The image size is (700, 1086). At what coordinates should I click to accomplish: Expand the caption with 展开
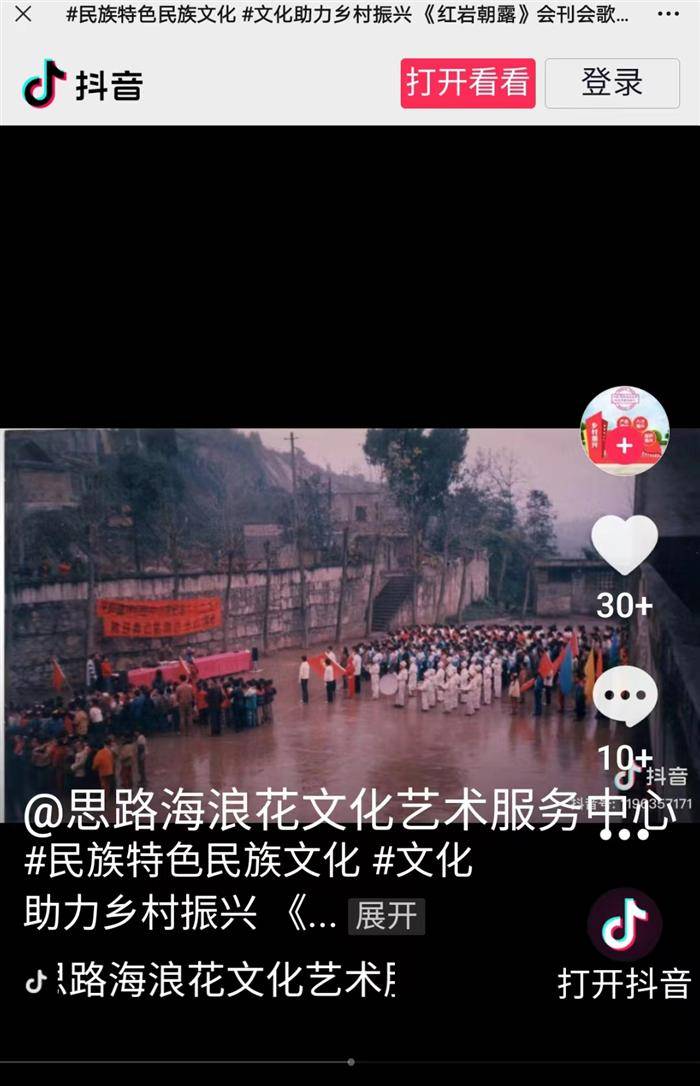click(x=386, y=916)
